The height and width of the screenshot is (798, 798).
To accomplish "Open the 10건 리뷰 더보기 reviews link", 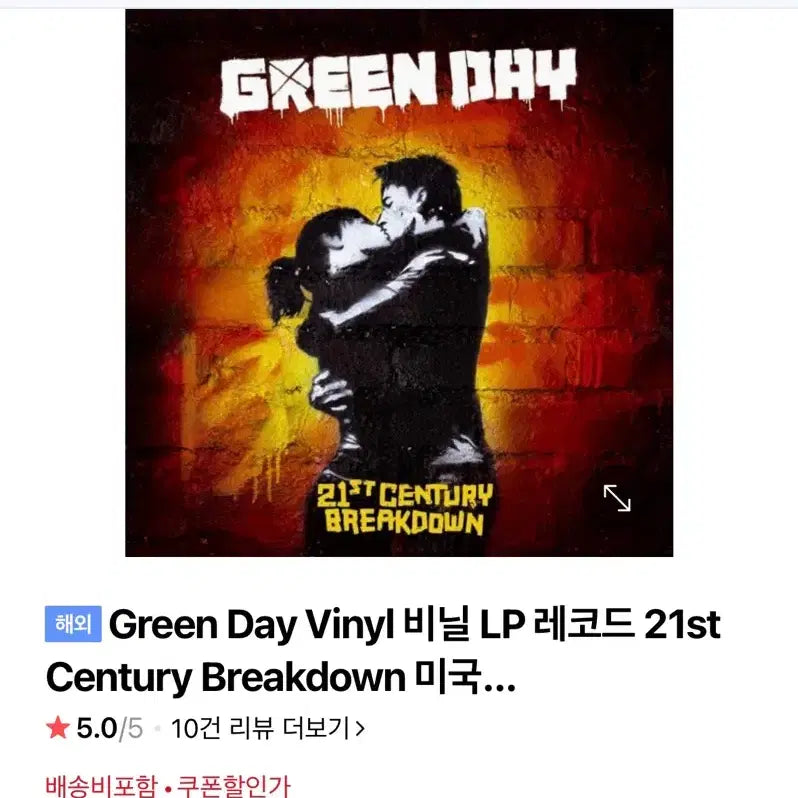I will 268,729.
